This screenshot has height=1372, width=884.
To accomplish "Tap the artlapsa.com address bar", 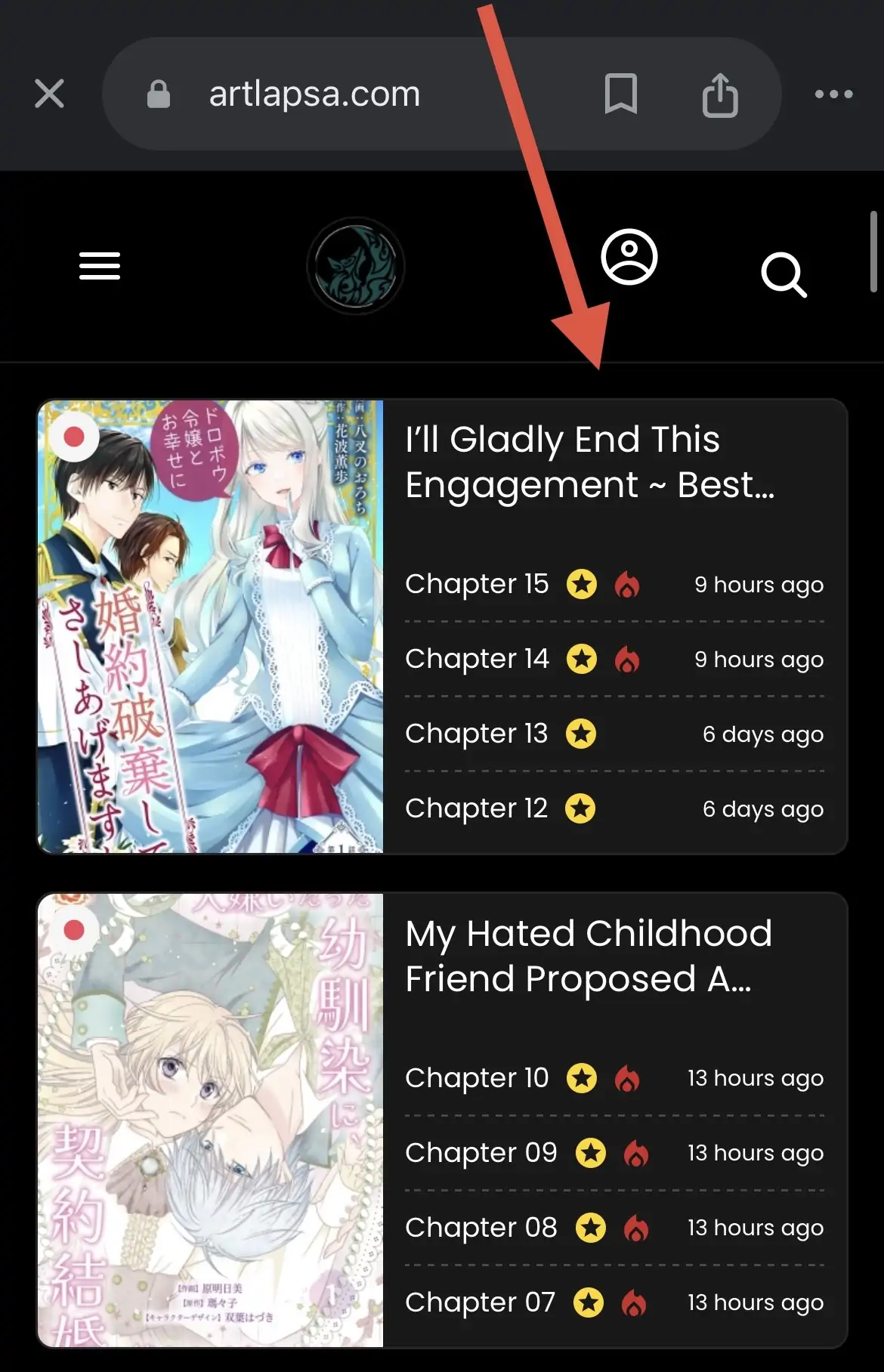I will click(314, 94).
